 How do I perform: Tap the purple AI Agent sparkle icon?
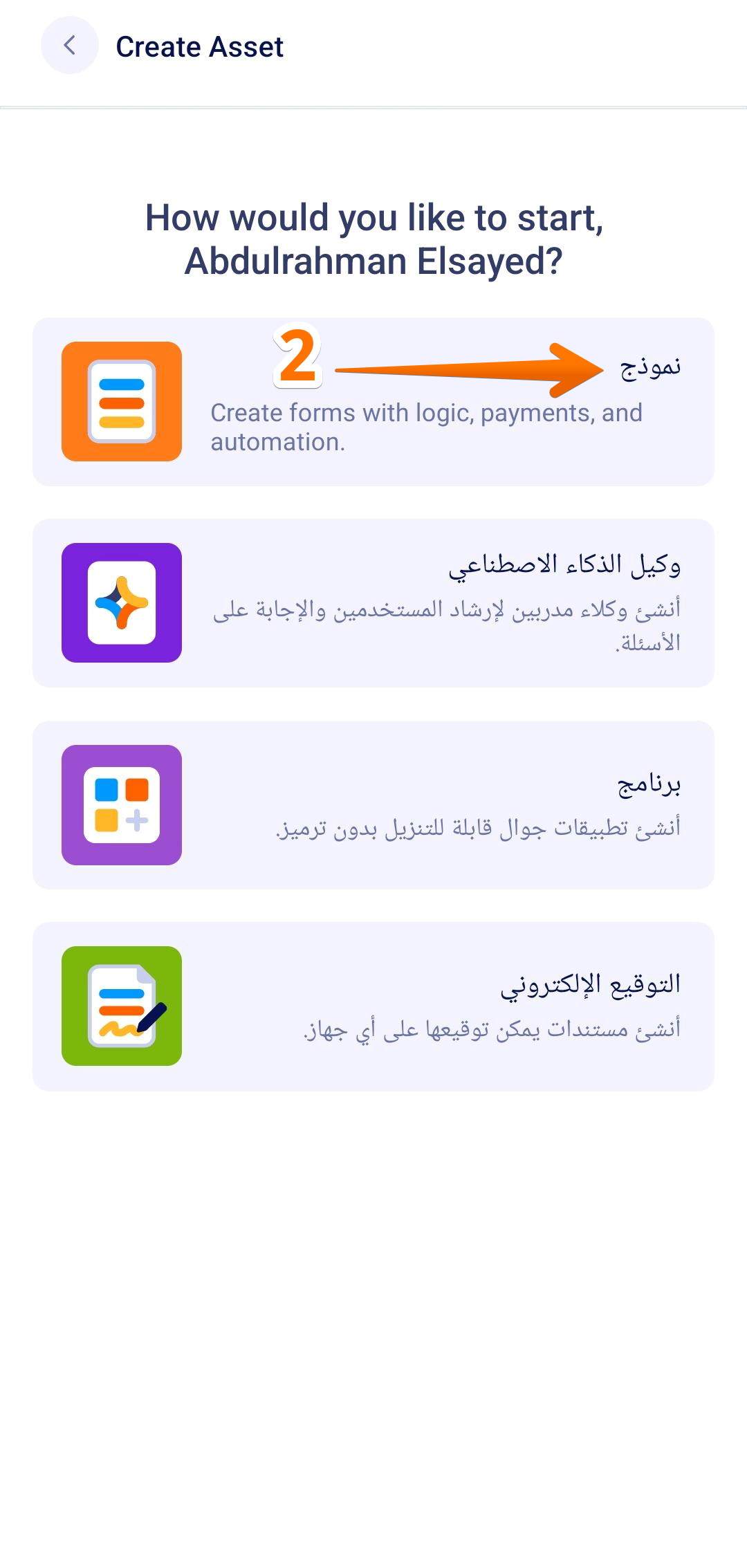pyautogui.click(x=122, y=602)
